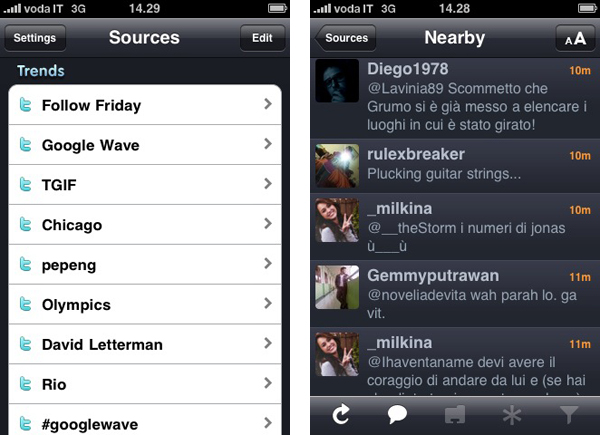Select the TGIF trend
This screenshot has width=600, height=435.
click(145, 185)
